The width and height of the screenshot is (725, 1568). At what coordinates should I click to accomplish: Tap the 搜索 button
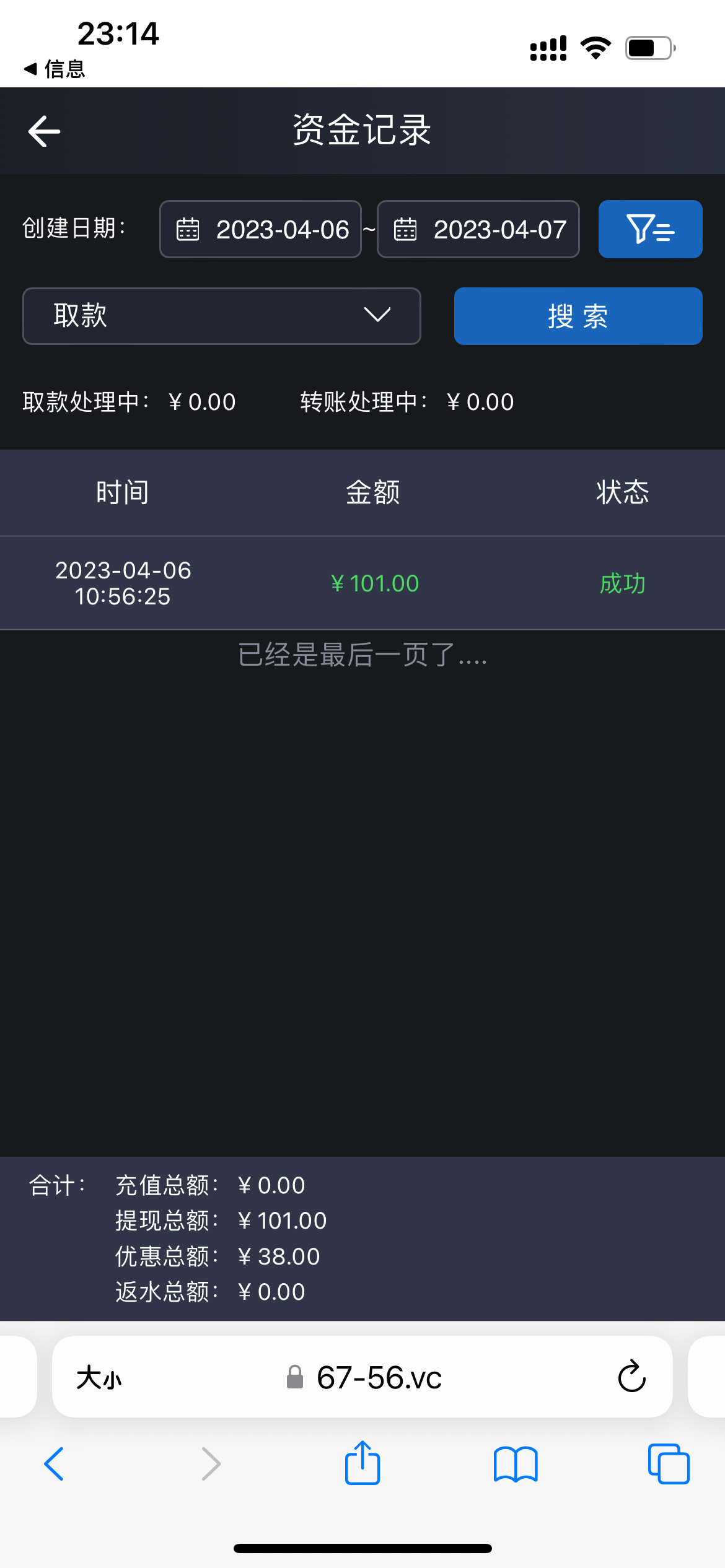pos(578,316)
